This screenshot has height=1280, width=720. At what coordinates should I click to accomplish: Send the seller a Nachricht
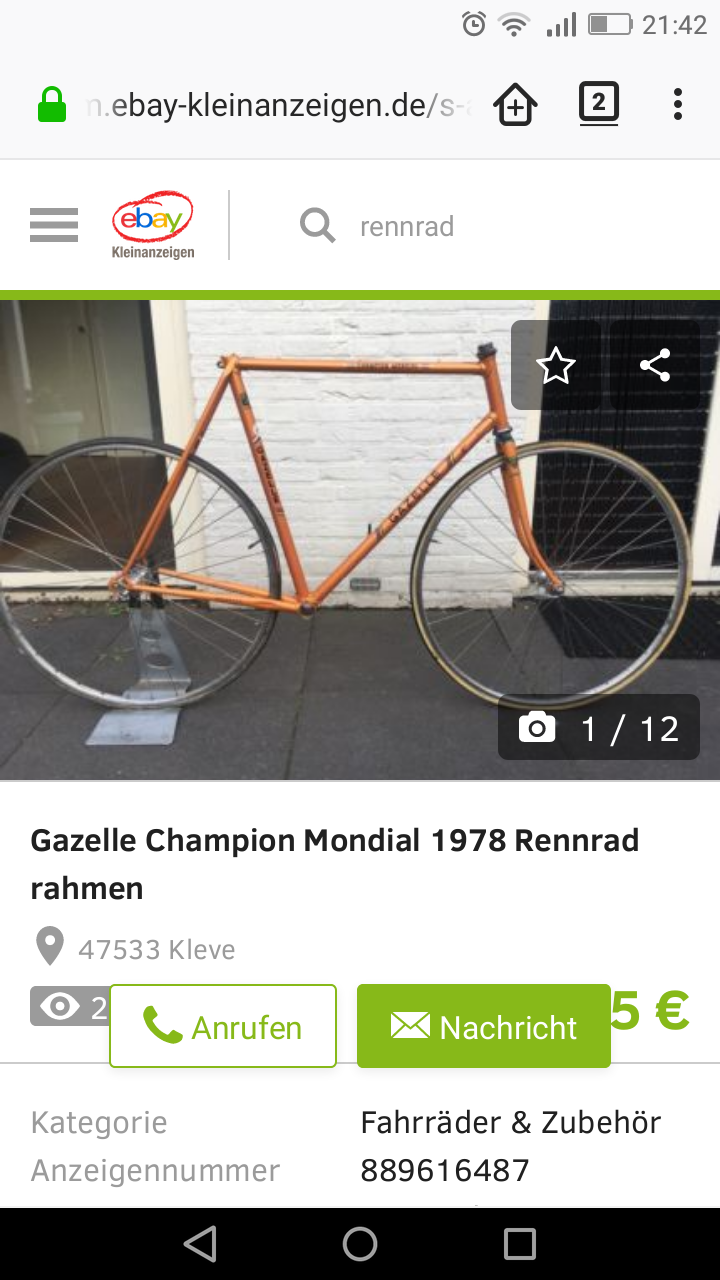[484, 1027]
